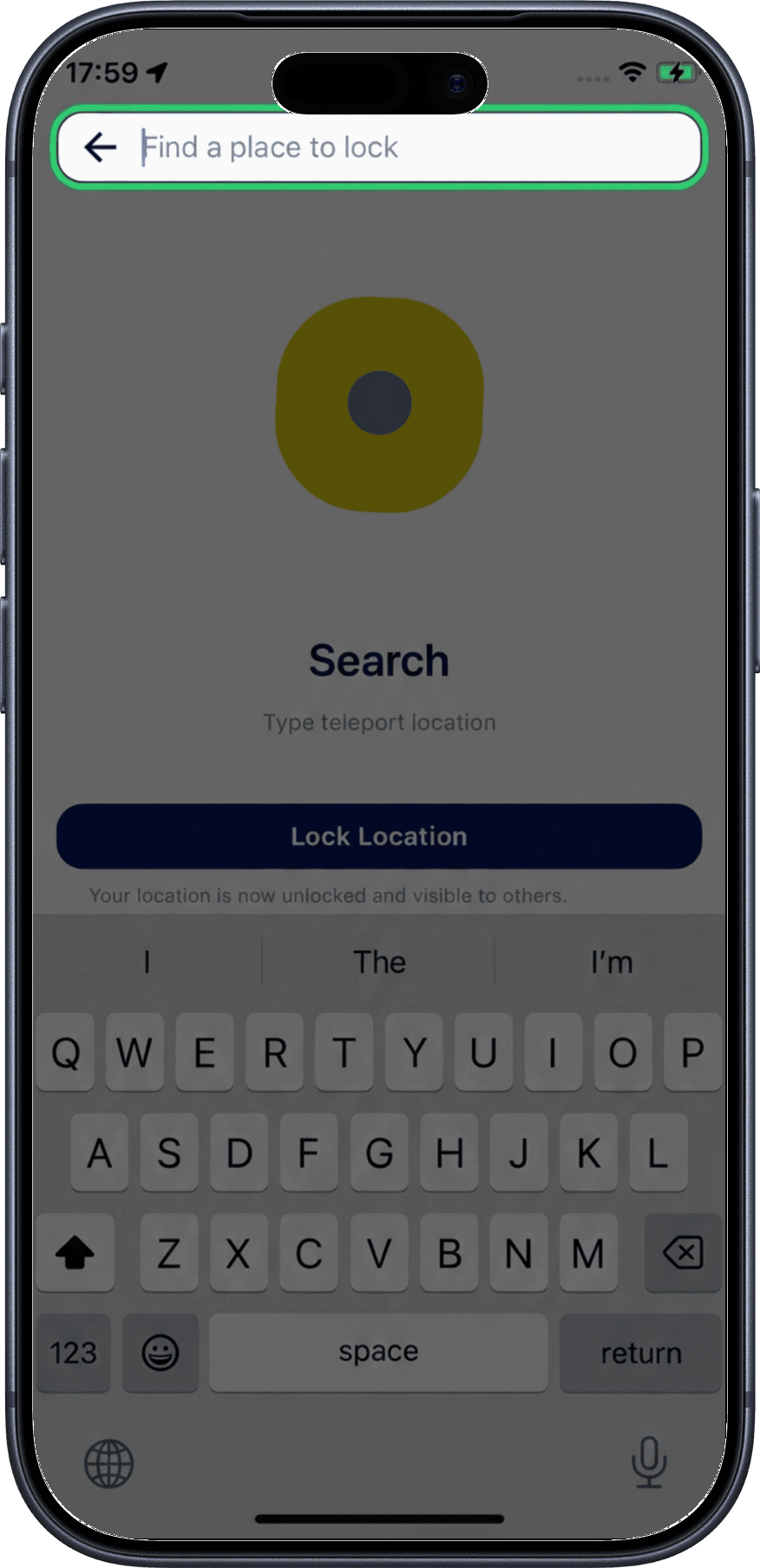Image resolution: width=760 pixels, height=1568 pixels.
Task: Hit the return key on keyboard
Action: 640,1352
